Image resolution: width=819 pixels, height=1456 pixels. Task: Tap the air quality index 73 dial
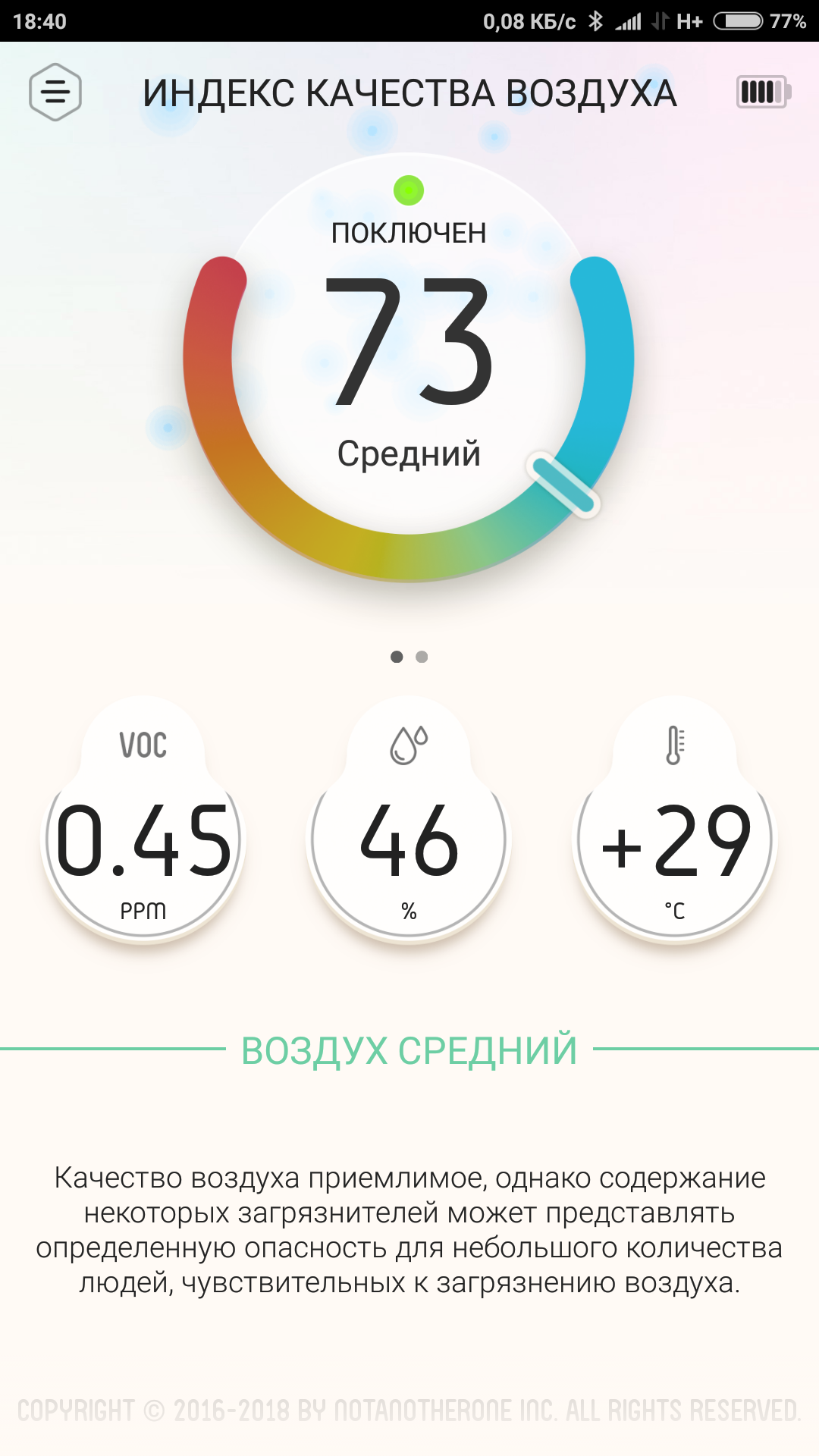(409, 368)
